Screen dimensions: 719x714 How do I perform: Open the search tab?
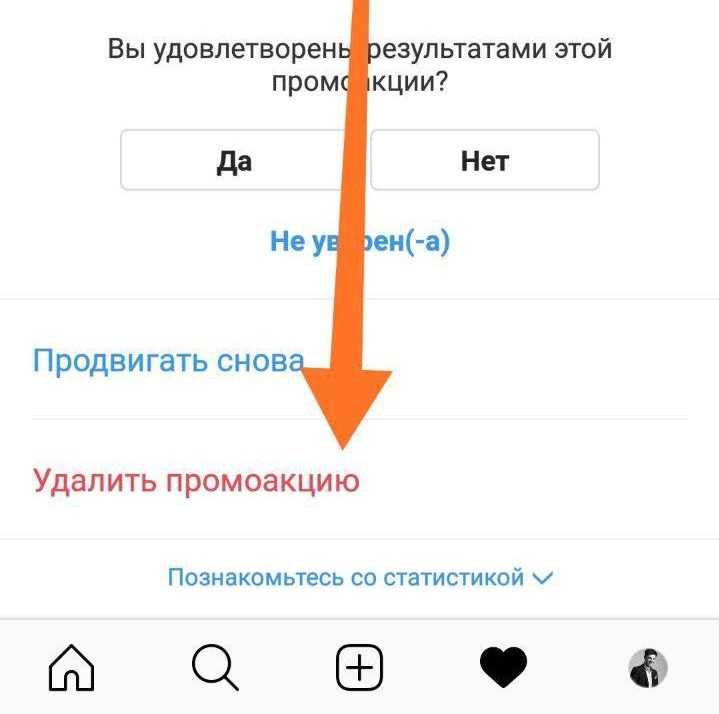tap(215, 668)
